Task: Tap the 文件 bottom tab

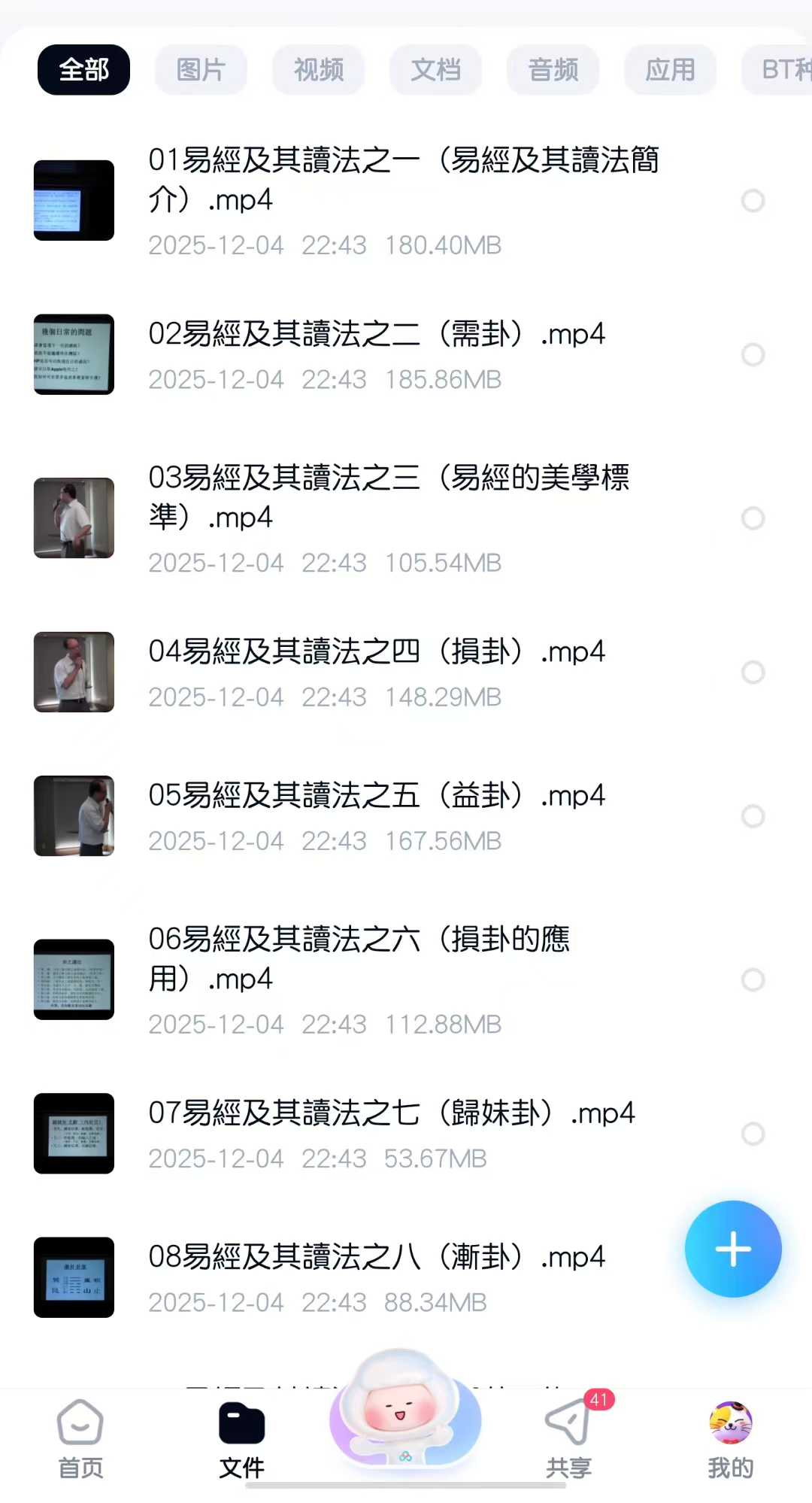Action: [241, 1438]
